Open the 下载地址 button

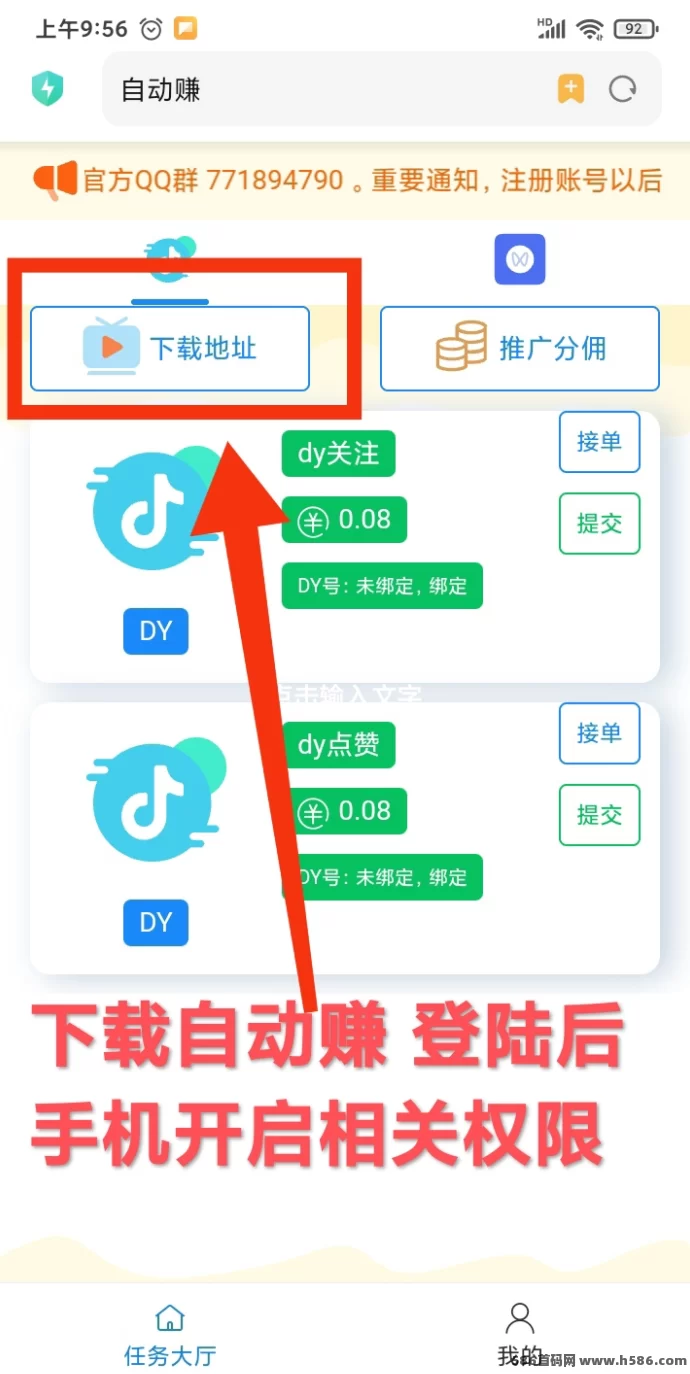pyautogui.click(x=170, y=348)
